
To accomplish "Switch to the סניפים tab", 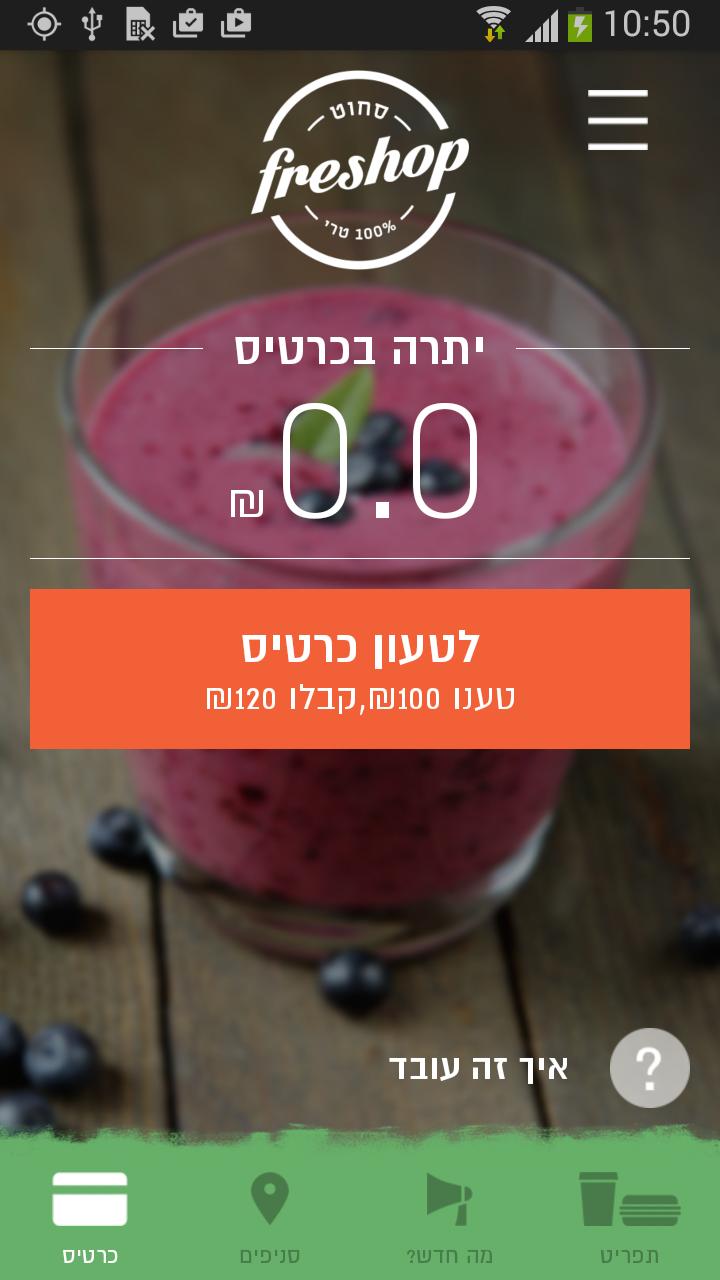I will pos(268,1220).
